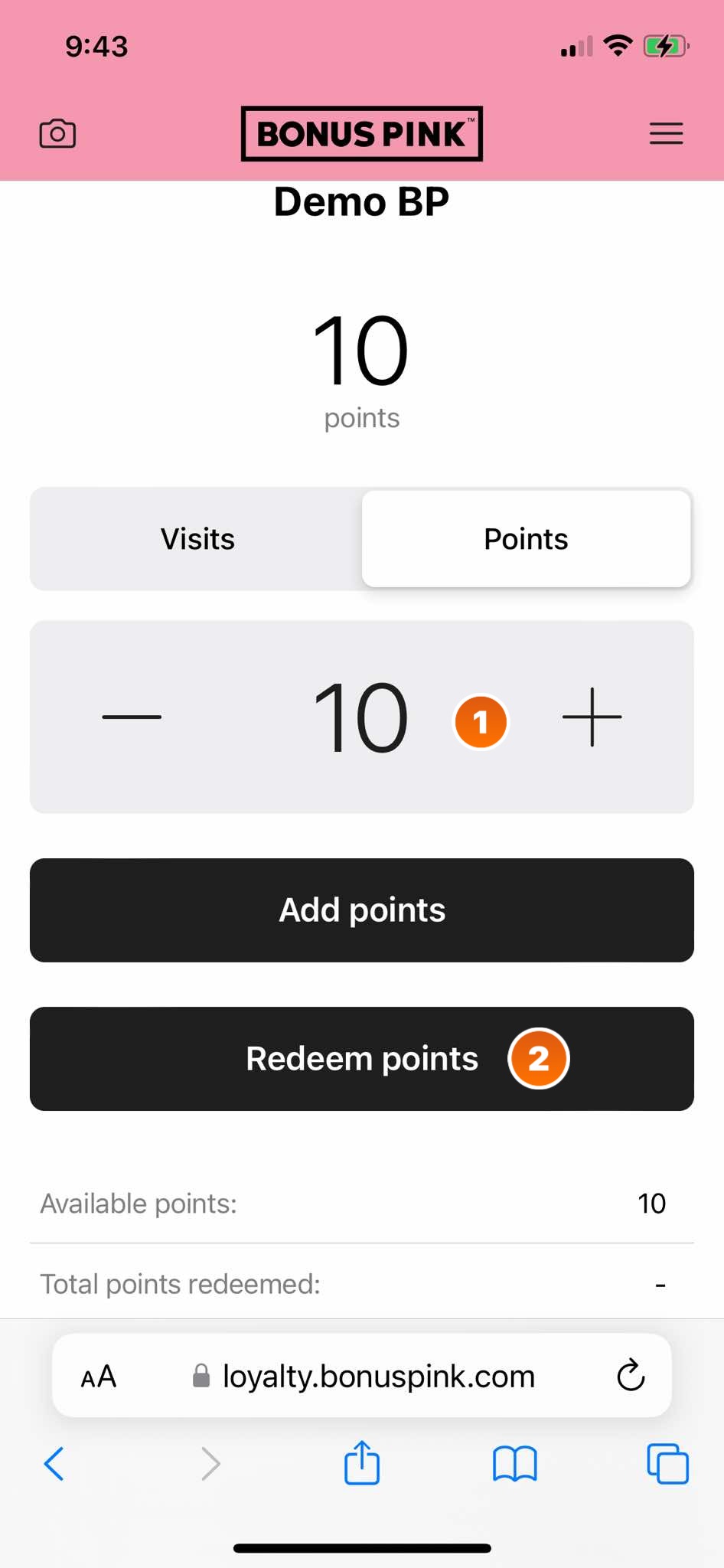Image resolution: width=724 pixels, height=1568 pixels.
Task: Tap the Redeem points button
Action: 362,1059
